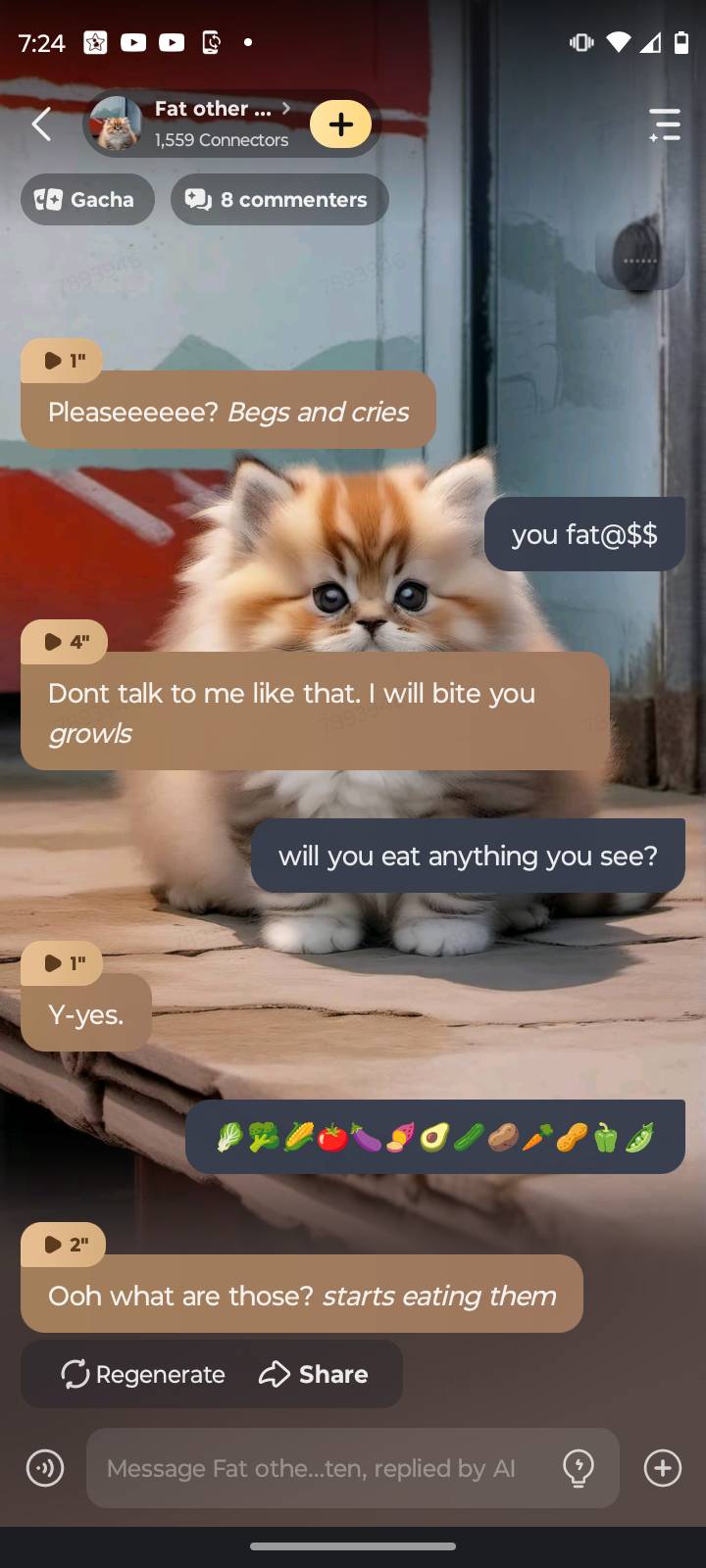This screenshot has height=1568, width=706.
Task: Tap the yellow plus connect button
Action: 340,124
